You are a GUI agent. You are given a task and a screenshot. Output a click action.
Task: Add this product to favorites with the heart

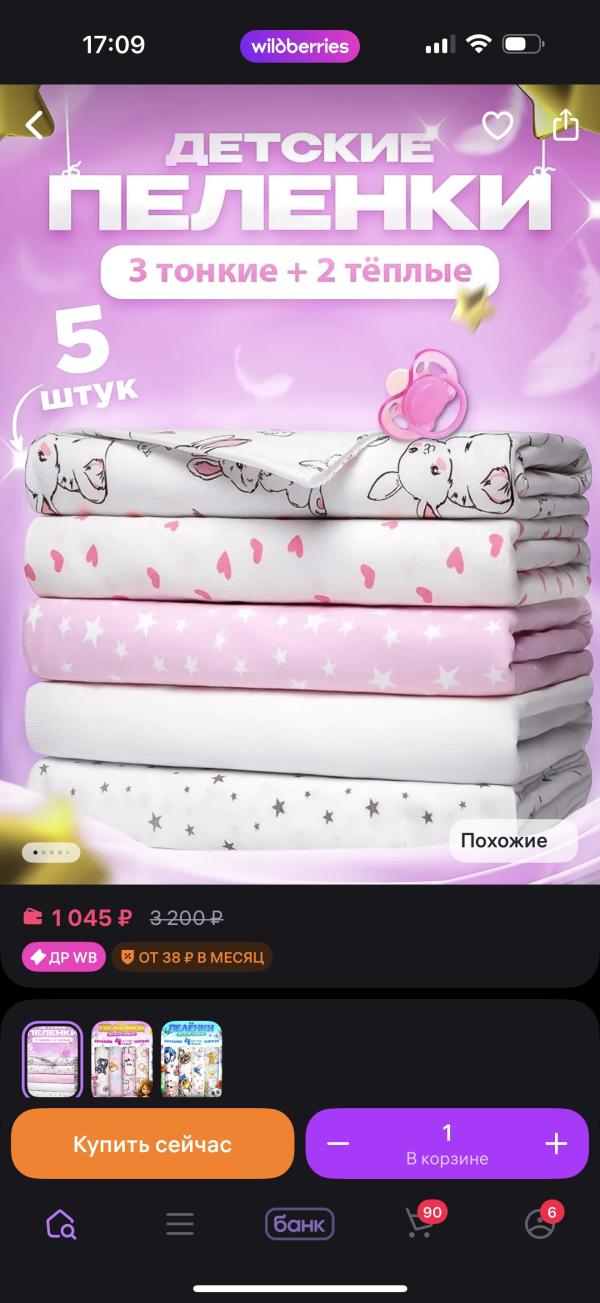click(497, 125)
